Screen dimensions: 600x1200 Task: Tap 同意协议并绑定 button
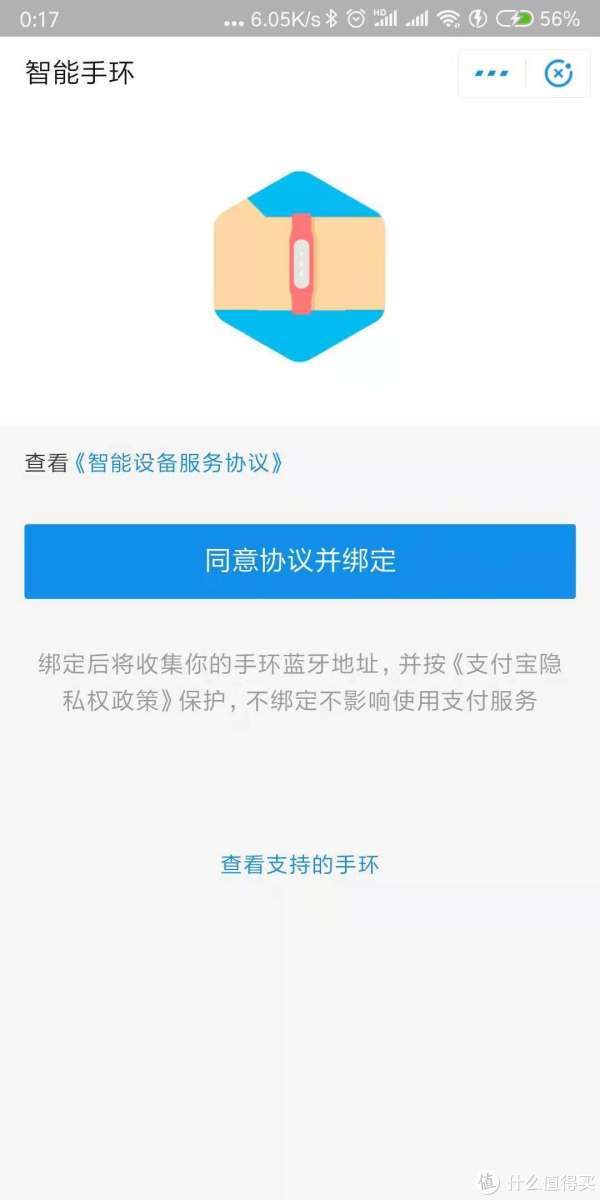coord(300,561)
